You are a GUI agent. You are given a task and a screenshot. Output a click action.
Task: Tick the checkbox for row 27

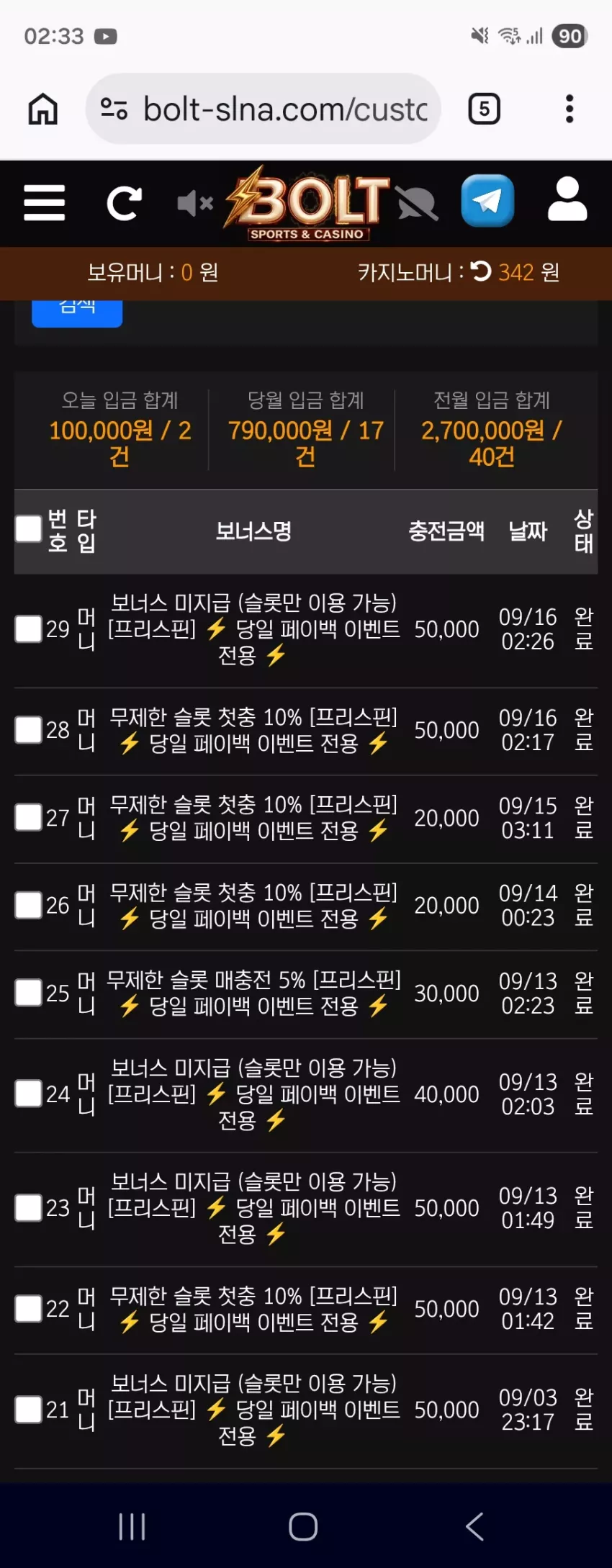pos(29,817)
